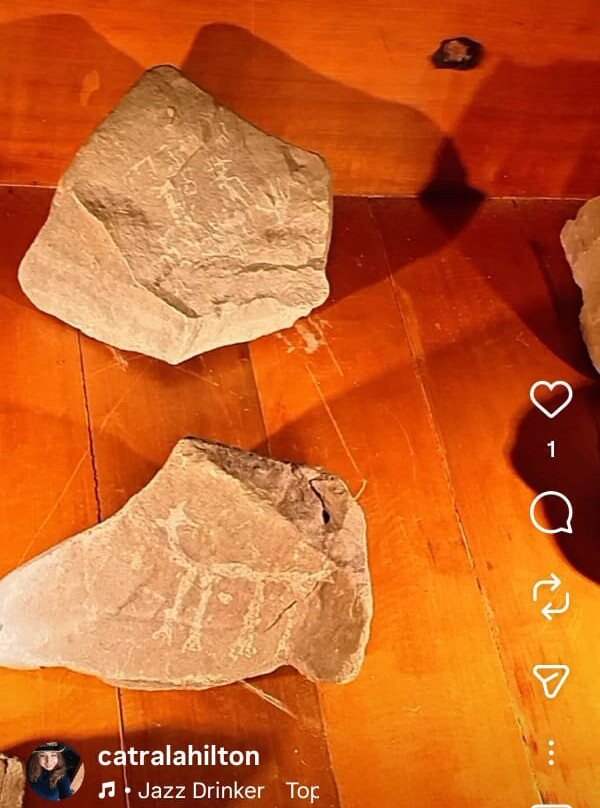Open catralahilton username profile
Screen dimensions: 600x808
178,756
